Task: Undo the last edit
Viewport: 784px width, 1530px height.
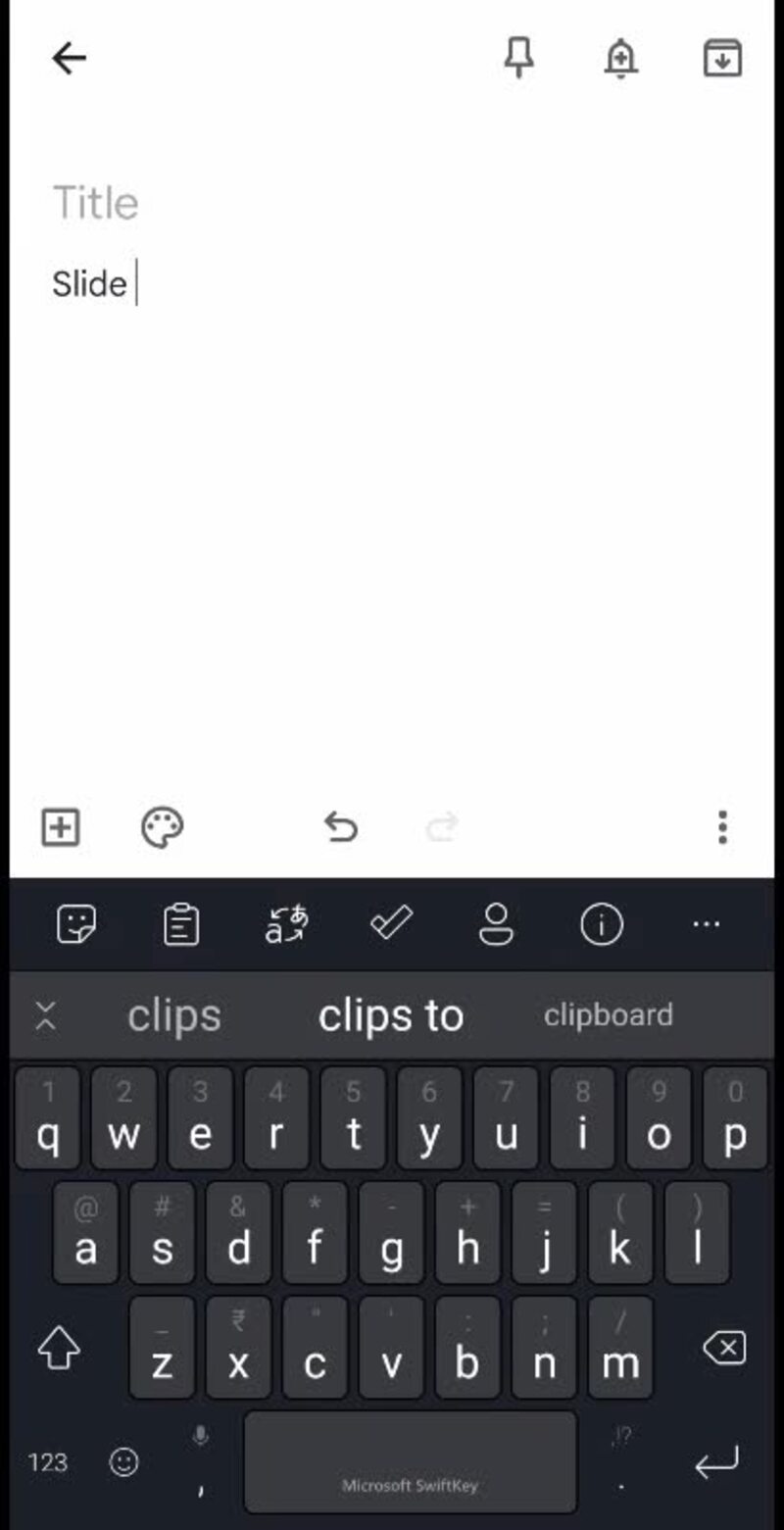Action: coord(340,827)
